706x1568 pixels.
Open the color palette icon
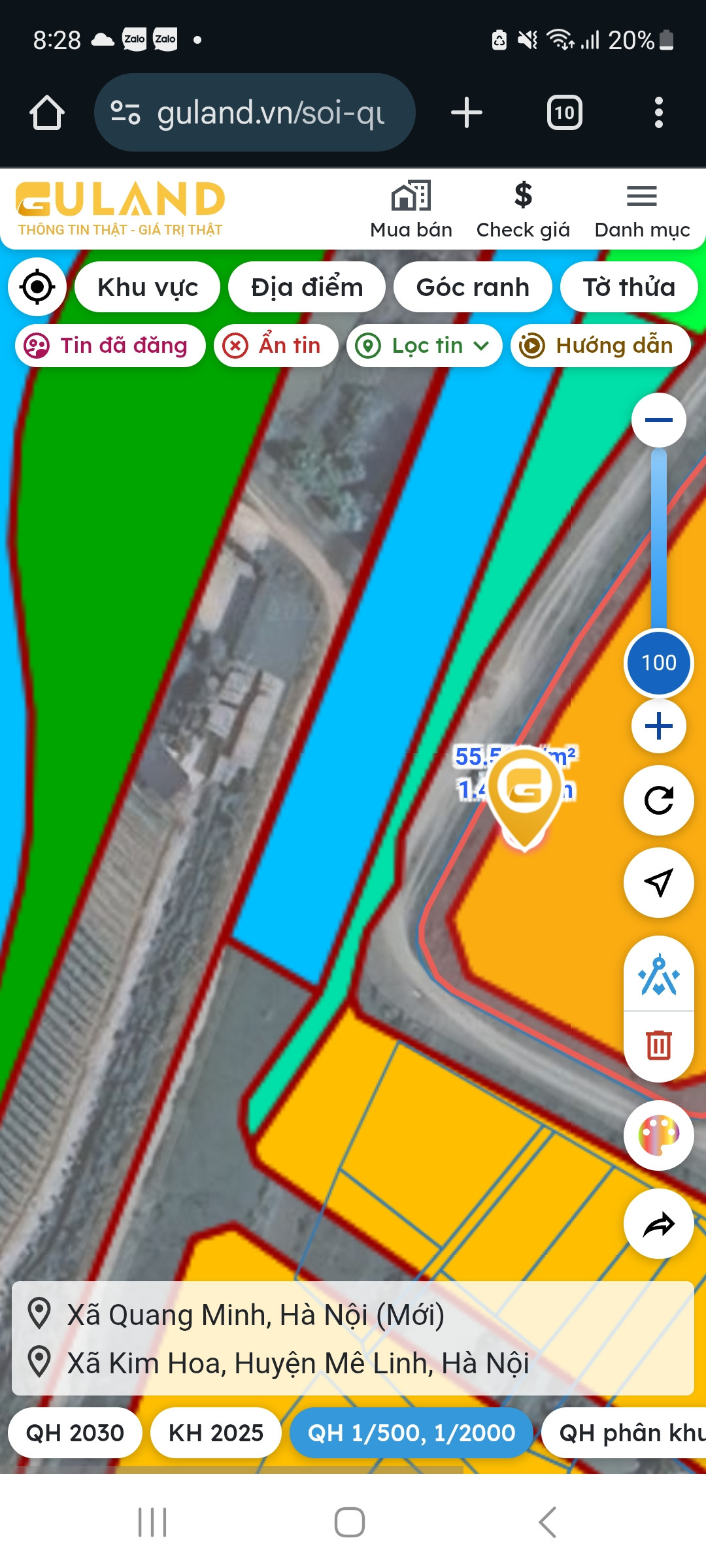tap(659, 1135)
